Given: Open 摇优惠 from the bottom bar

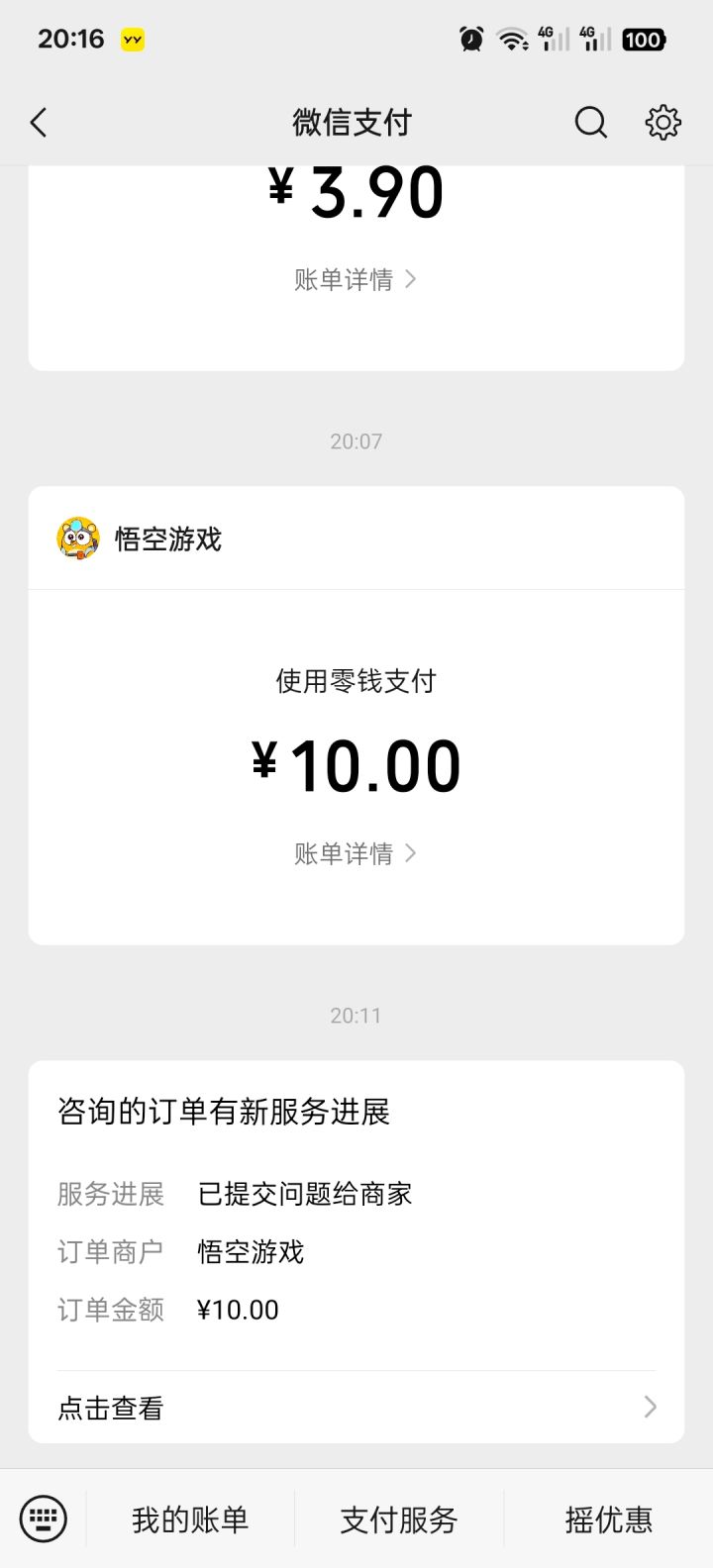Looking at the screenshot, I should coord(607,1518).
